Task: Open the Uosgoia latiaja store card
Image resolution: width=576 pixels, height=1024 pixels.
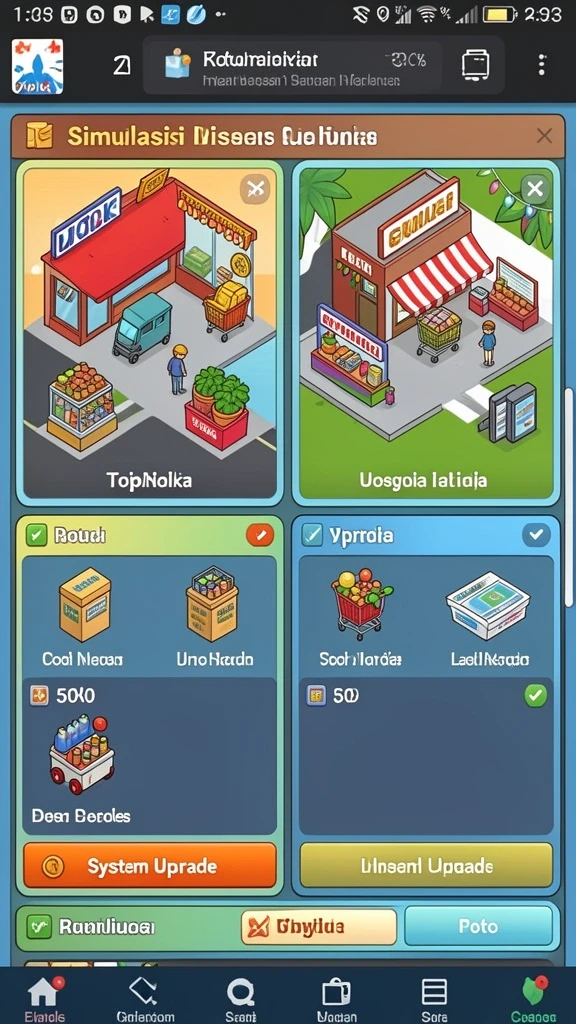Action: (x=426, y=332)
